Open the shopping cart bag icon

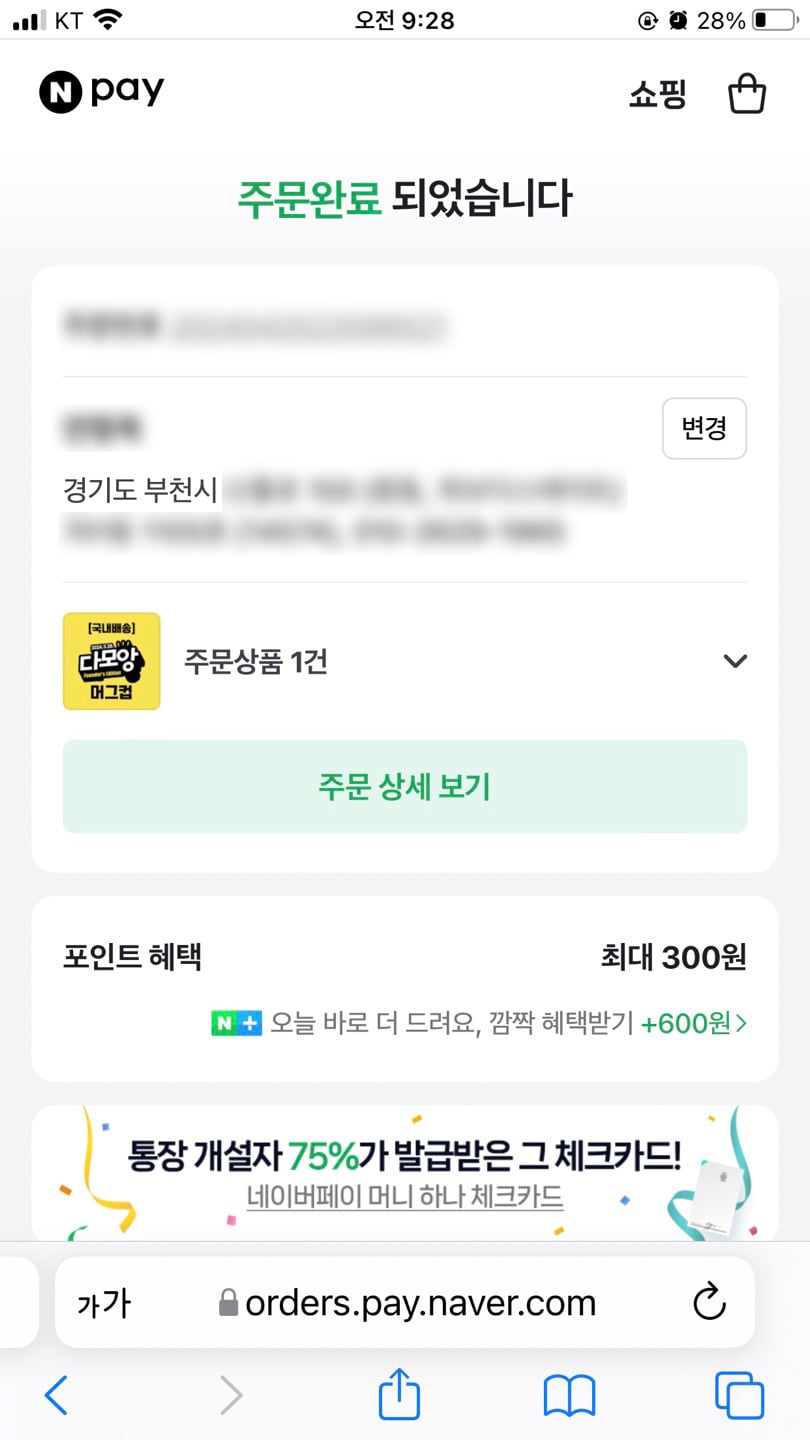click(746, 94)
